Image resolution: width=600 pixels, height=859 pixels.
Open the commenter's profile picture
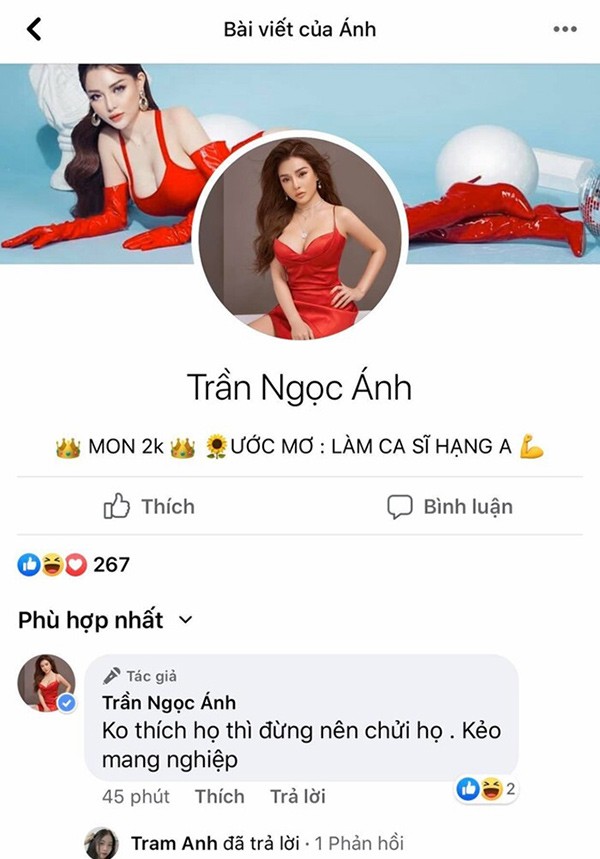point(46,684)
